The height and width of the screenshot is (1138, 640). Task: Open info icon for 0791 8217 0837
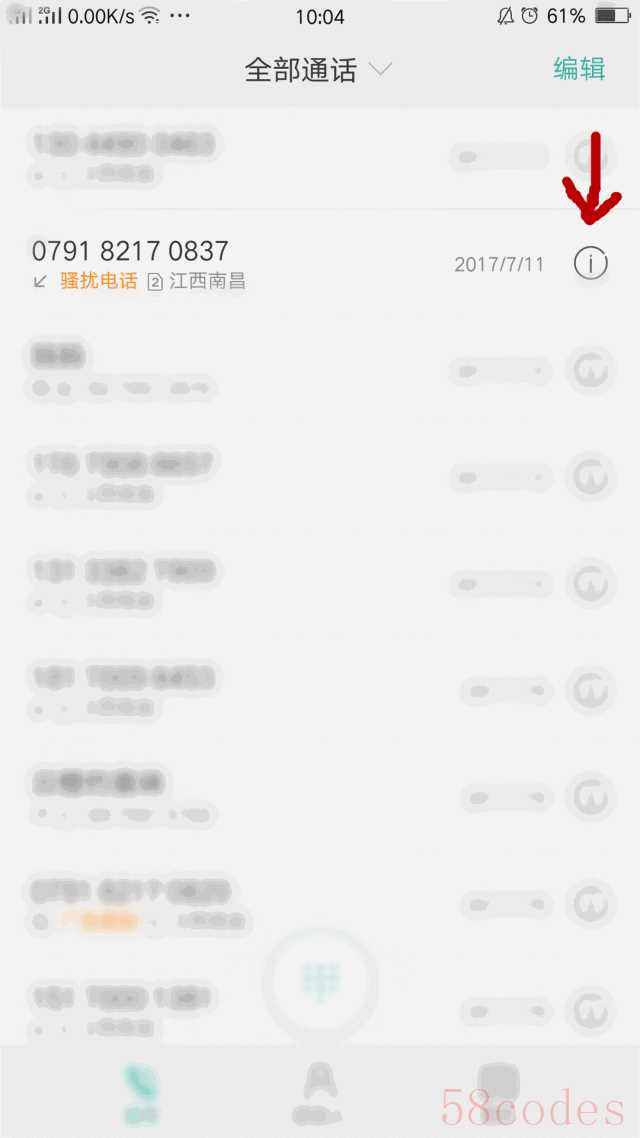pyautogui.click(x=591, y=264)
